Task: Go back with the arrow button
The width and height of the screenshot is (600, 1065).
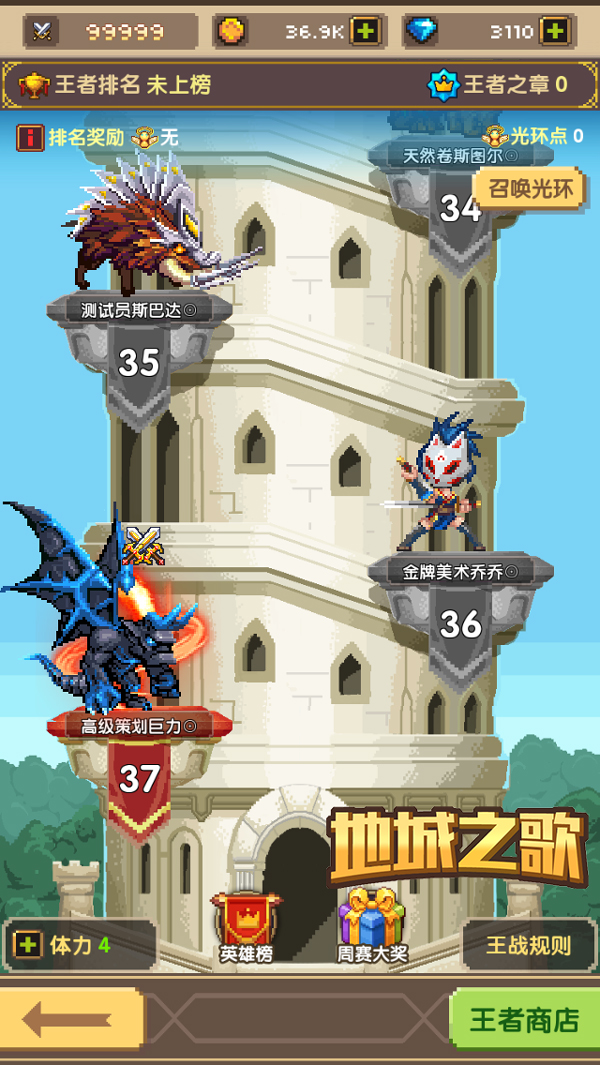Action: click(68, 1020)
